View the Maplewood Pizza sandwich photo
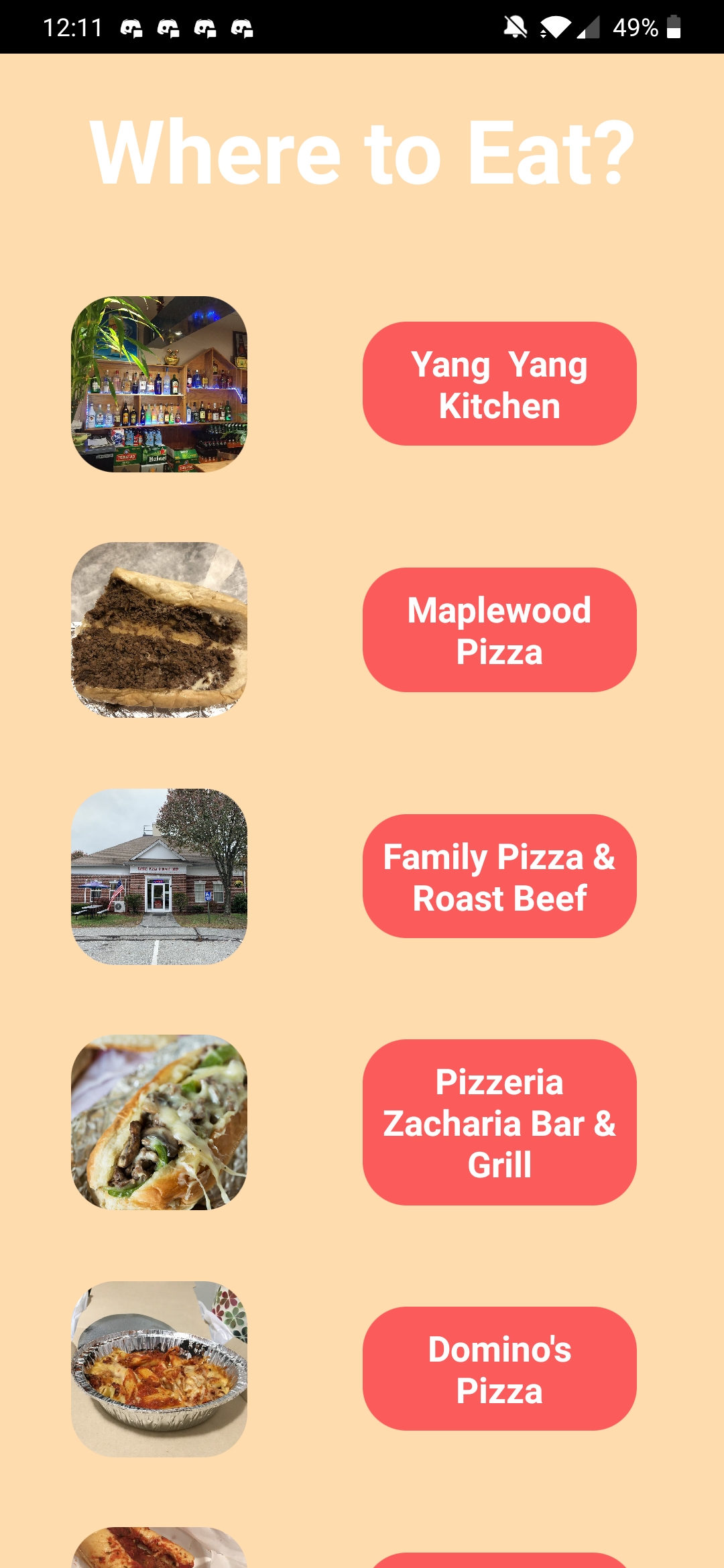 click(159, 630)
